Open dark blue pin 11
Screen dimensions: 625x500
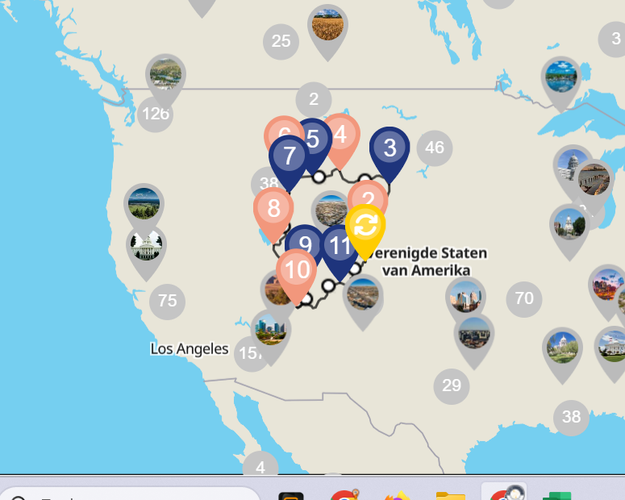pos(341,245)
